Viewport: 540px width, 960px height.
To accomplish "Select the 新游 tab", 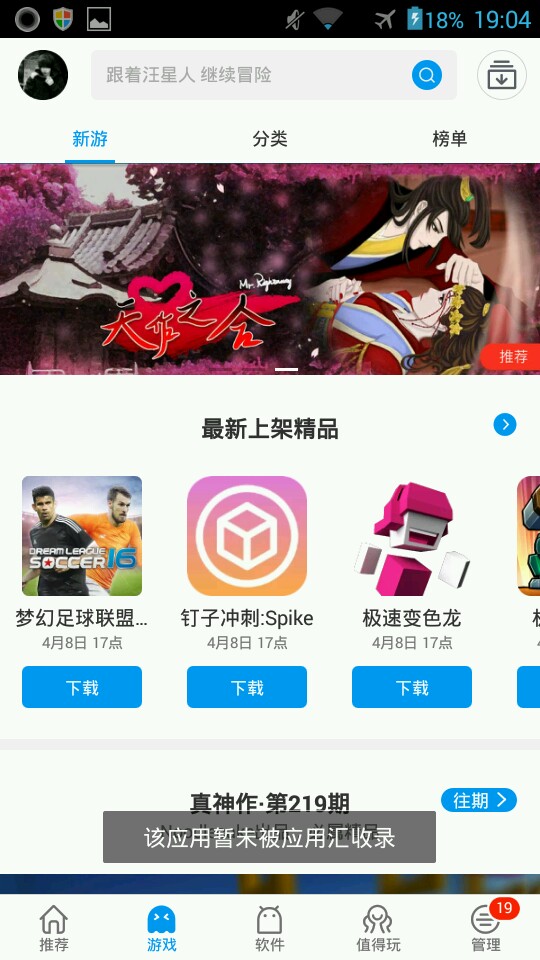I will tap(90, 139).
